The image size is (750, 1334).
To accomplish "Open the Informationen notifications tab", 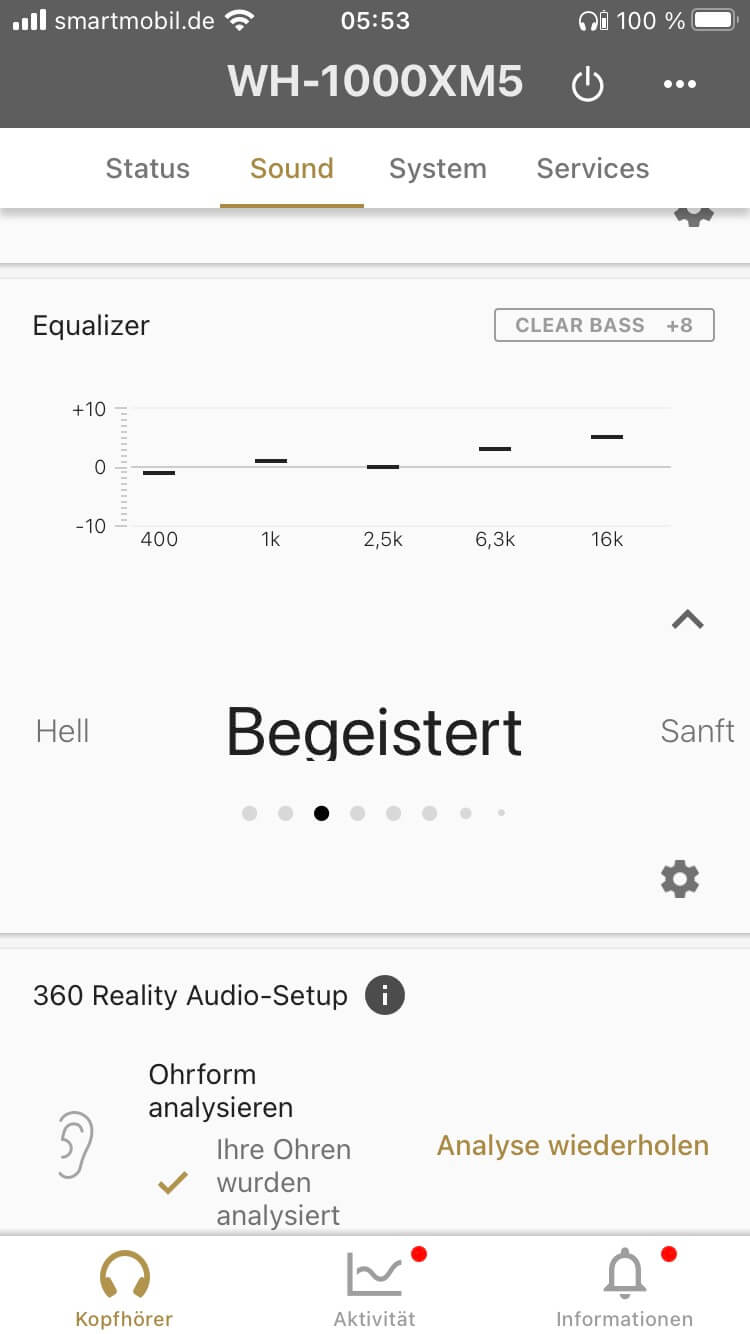I will click(x=624, y=1290).
